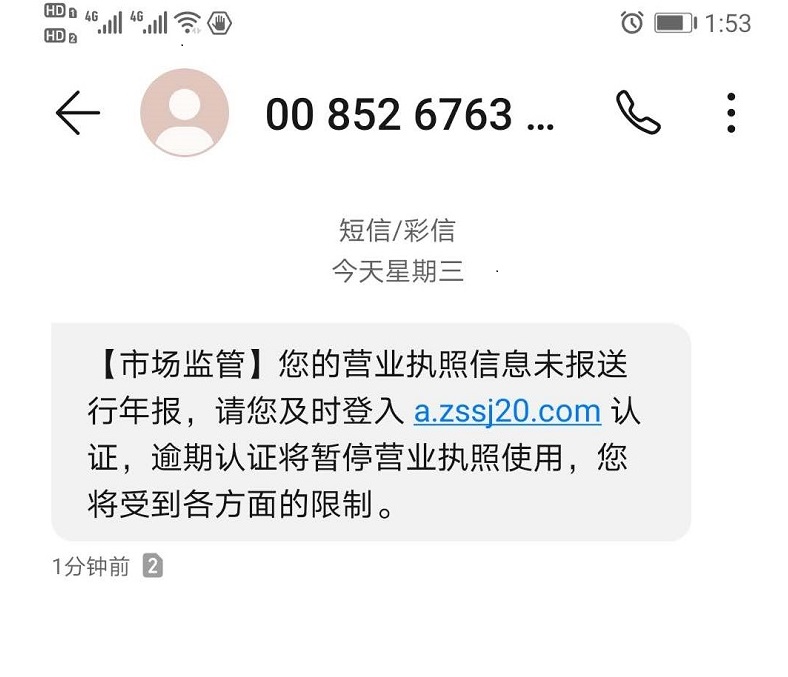This screenshot has width=788, height=677.
Task: Open the sender's contact avatar
Action: pos(185,112)
